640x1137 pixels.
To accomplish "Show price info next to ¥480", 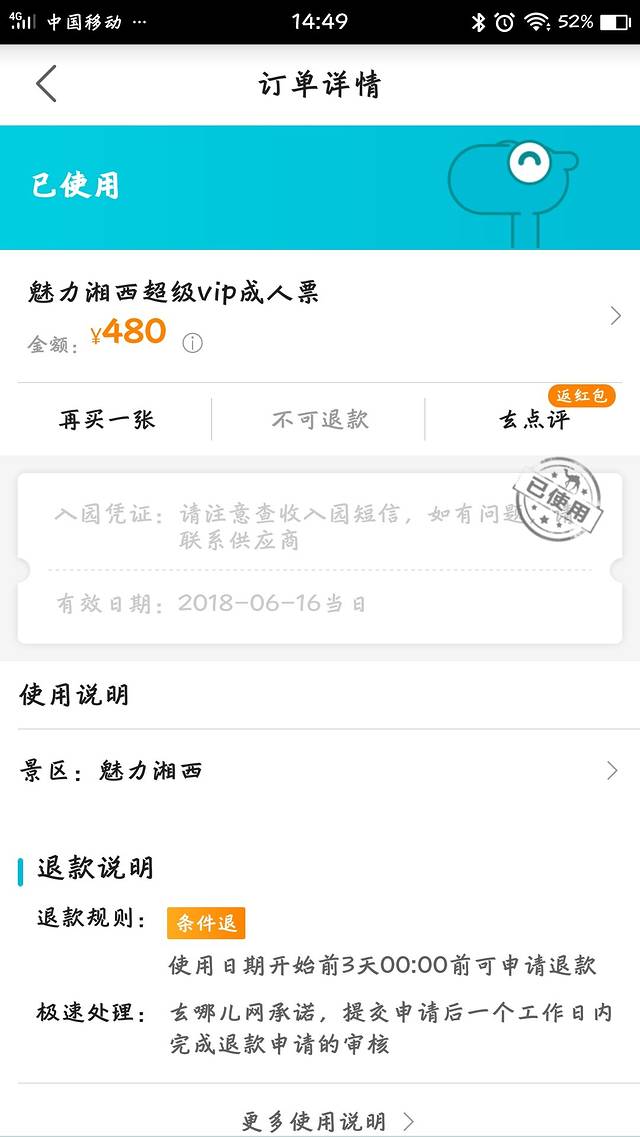I will point(192,343).
